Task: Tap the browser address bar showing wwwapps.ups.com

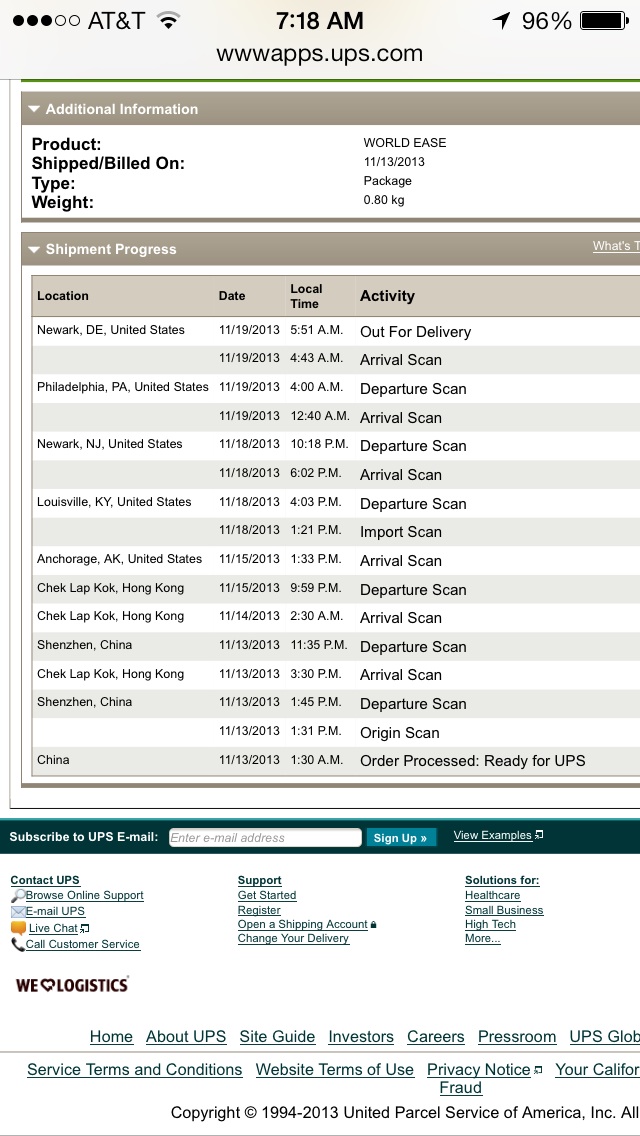Action: (x=320, y=54)
